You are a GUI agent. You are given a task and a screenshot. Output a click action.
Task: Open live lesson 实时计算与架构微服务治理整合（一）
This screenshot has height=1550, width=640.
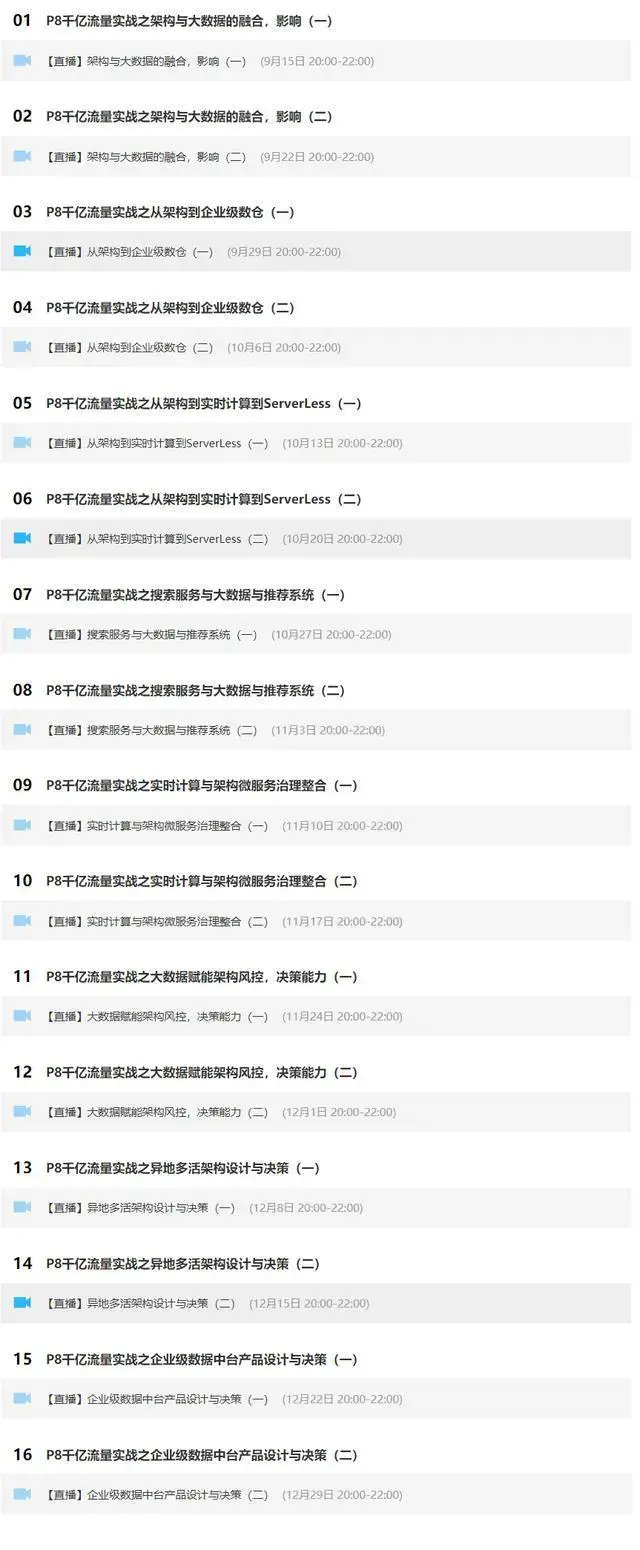click(157, 826)
